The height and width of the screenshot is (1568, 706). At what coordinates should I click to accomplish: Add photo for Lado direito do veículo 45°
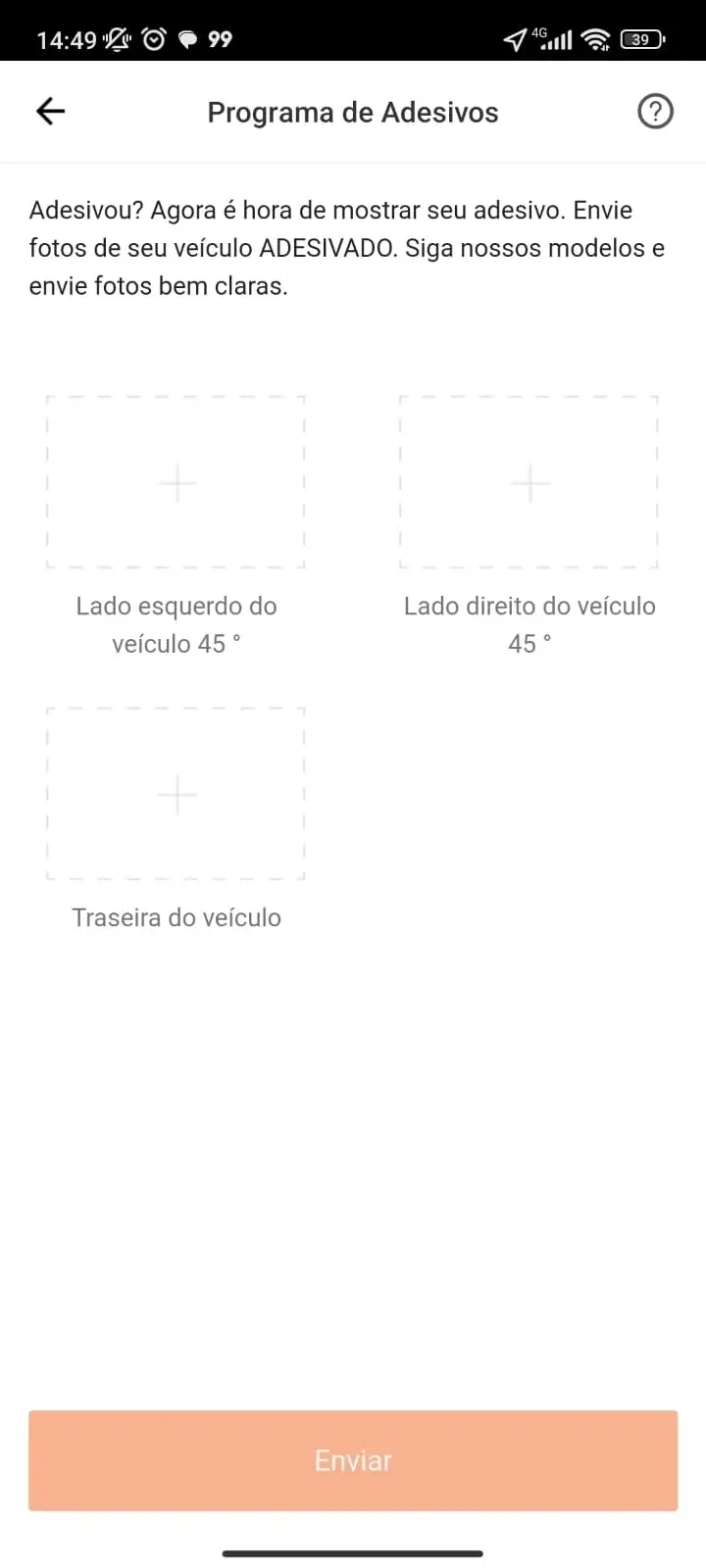pyautogui.click(x=529, y=483)
